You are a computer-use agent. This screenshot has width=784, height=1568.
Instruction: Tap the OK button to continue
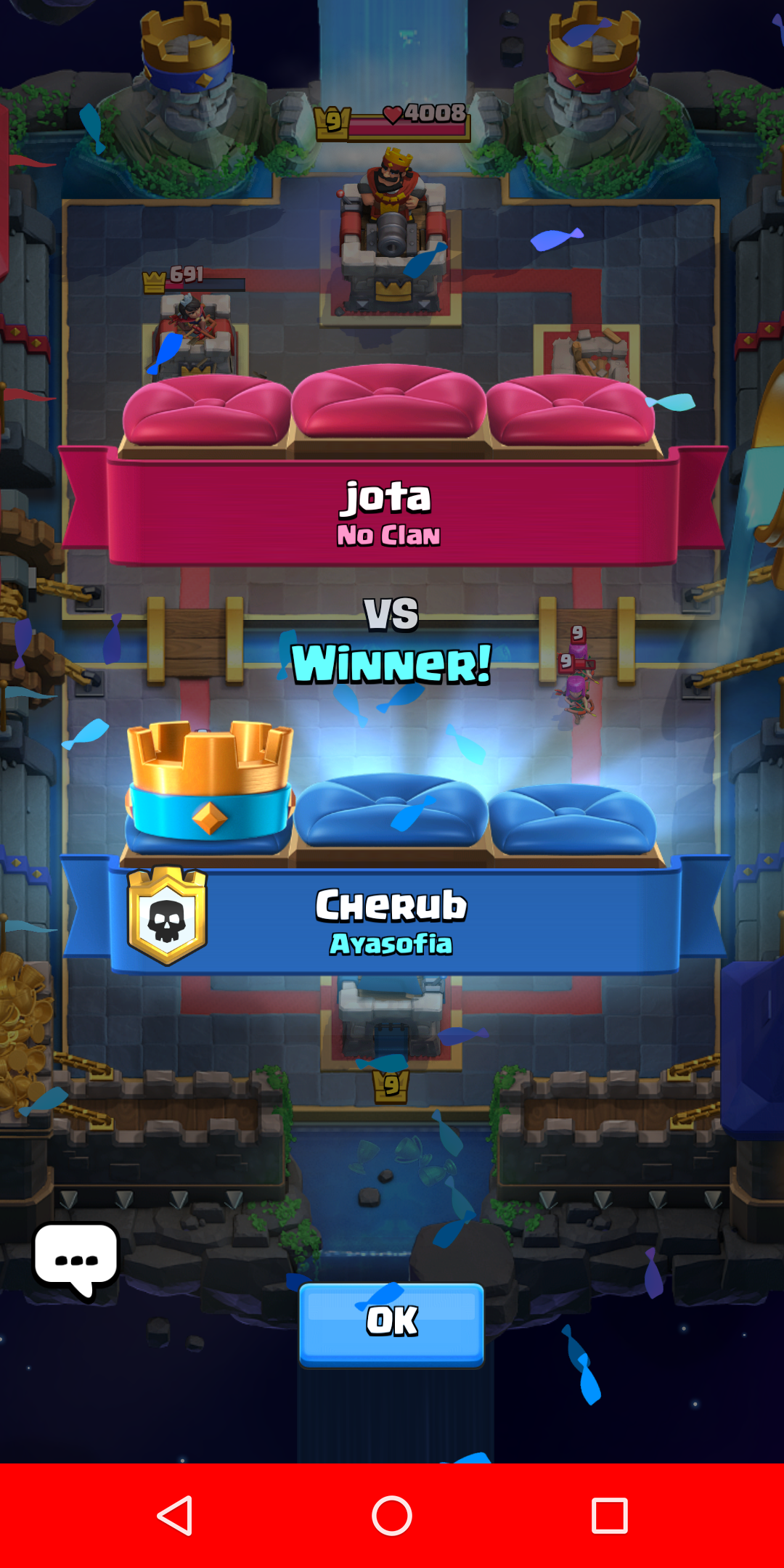point(391,1324)
